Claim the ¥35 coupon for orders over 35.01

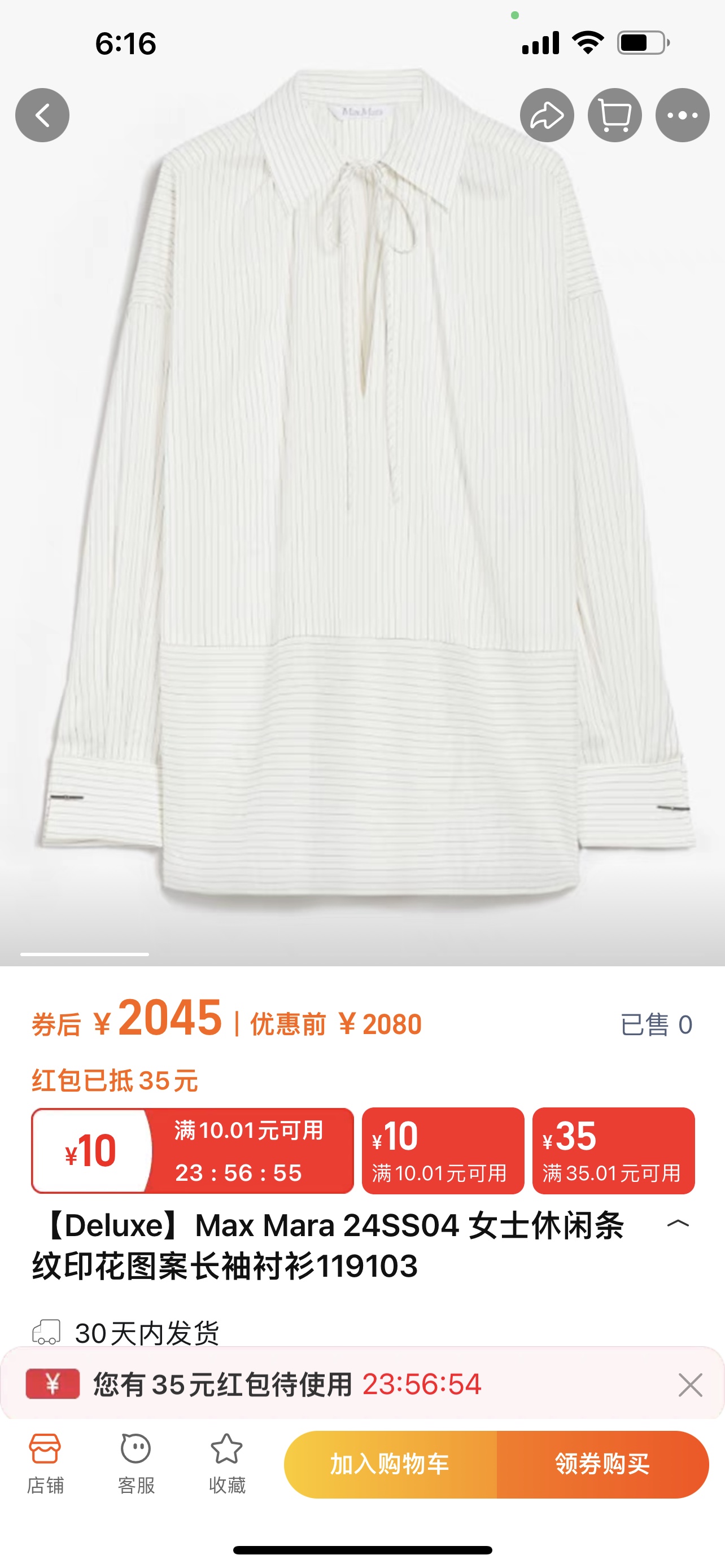click(x=613, y=1150)
